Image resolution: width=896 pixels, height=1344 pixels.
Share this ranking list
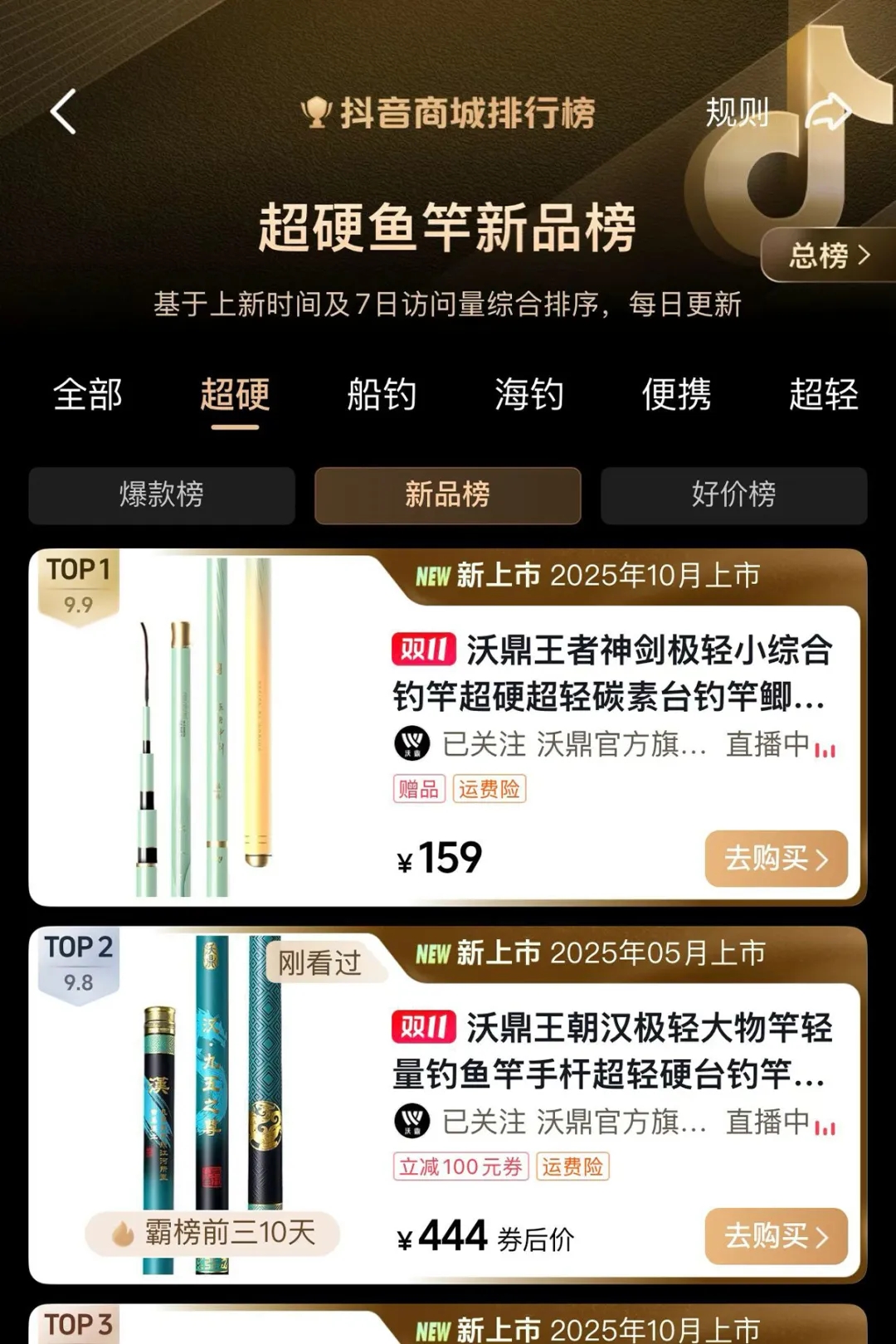(828, 112)
